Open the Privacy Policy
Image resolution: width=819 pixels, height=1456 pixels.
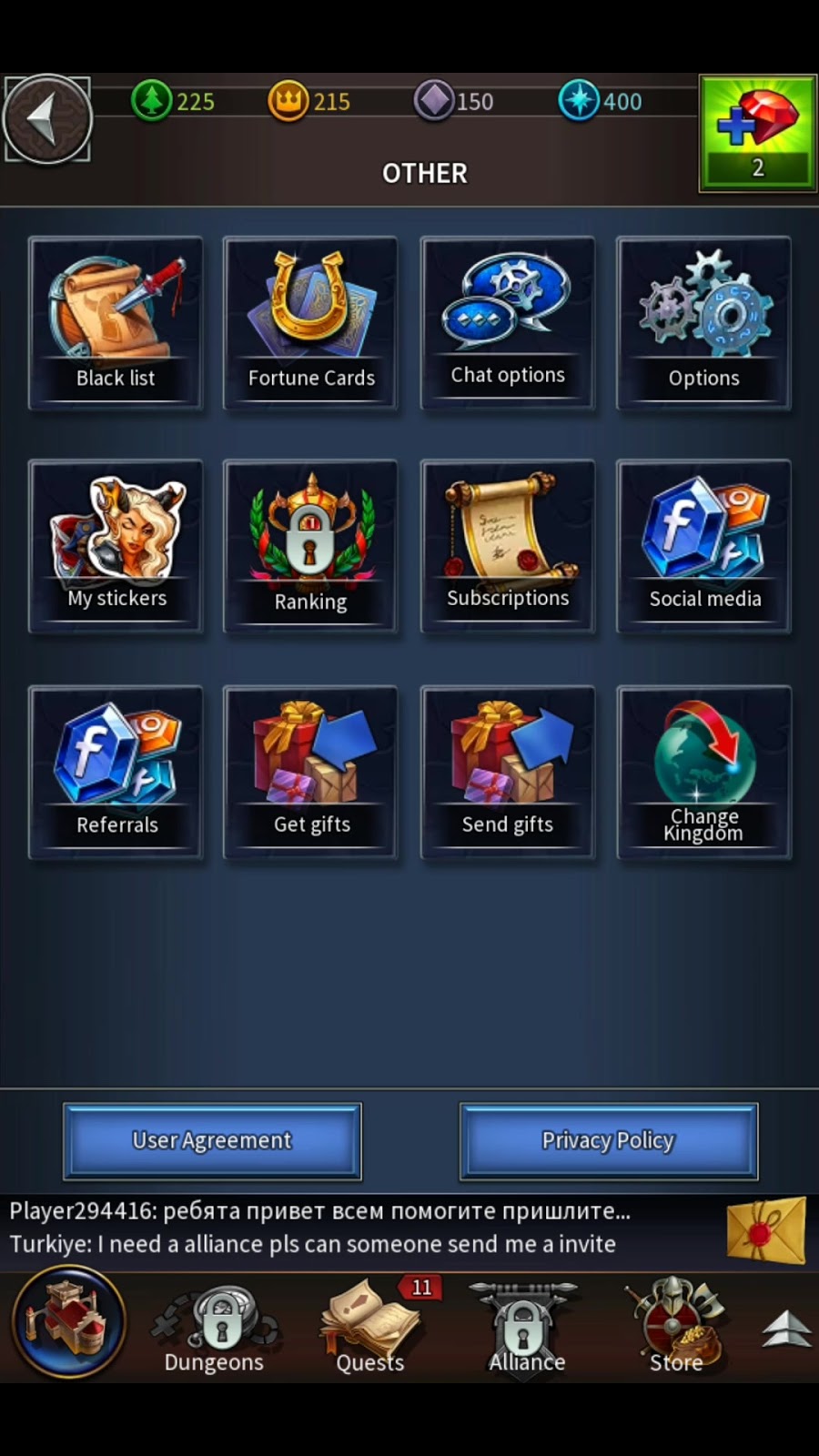tap(608, 1141)
